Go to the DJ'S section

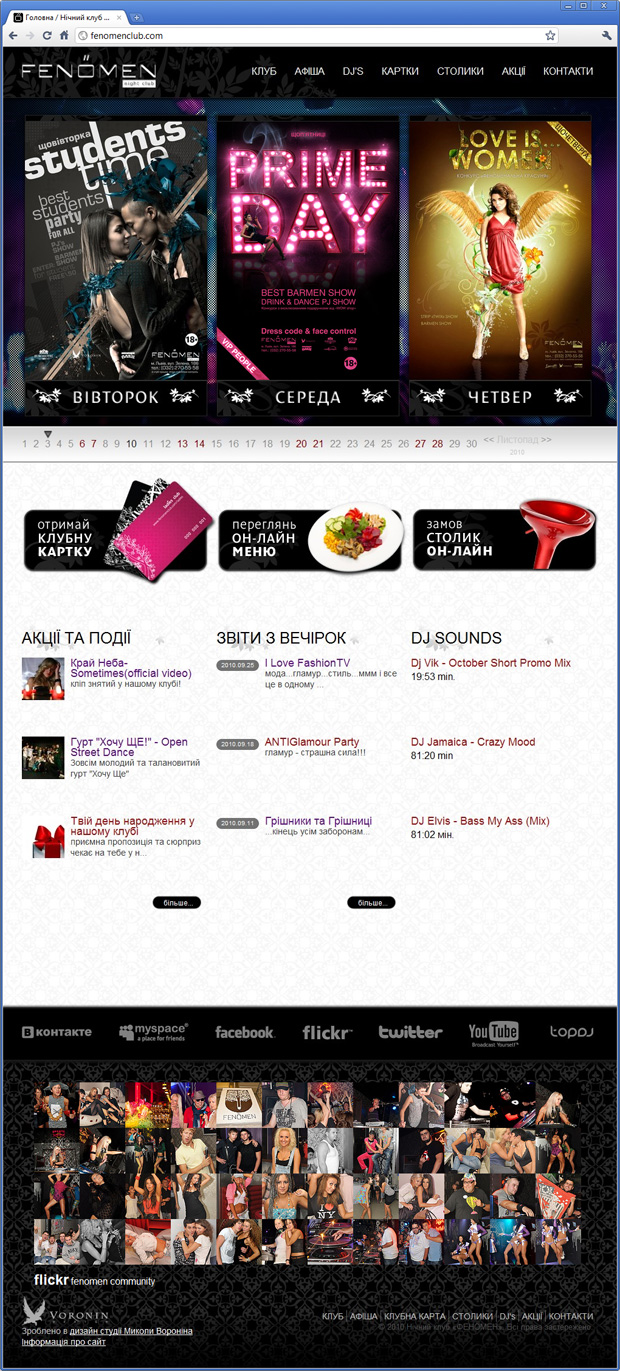(352, 71)
